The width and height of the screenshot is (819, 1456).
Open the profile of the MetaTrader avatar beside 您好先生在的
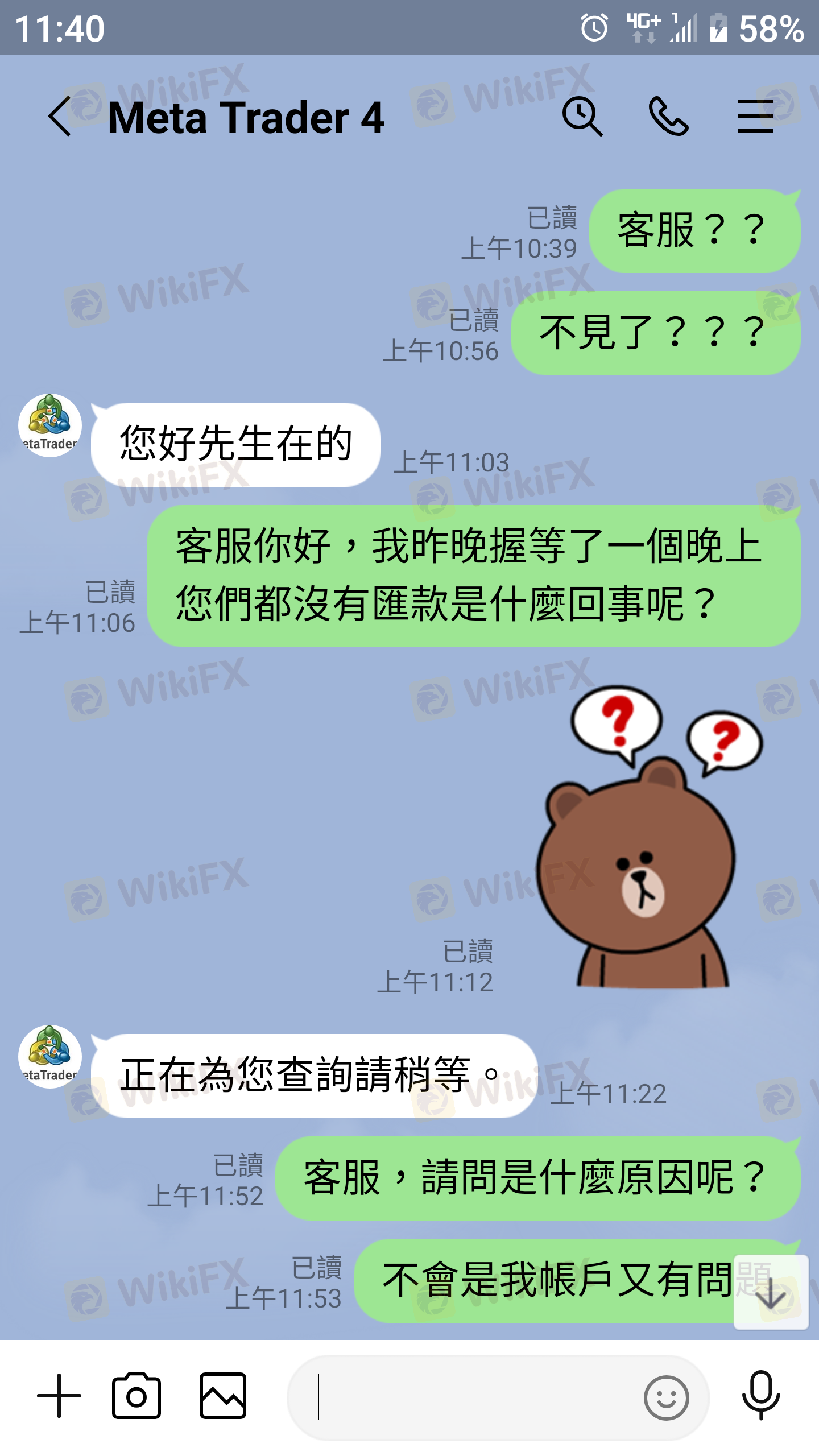50,425
